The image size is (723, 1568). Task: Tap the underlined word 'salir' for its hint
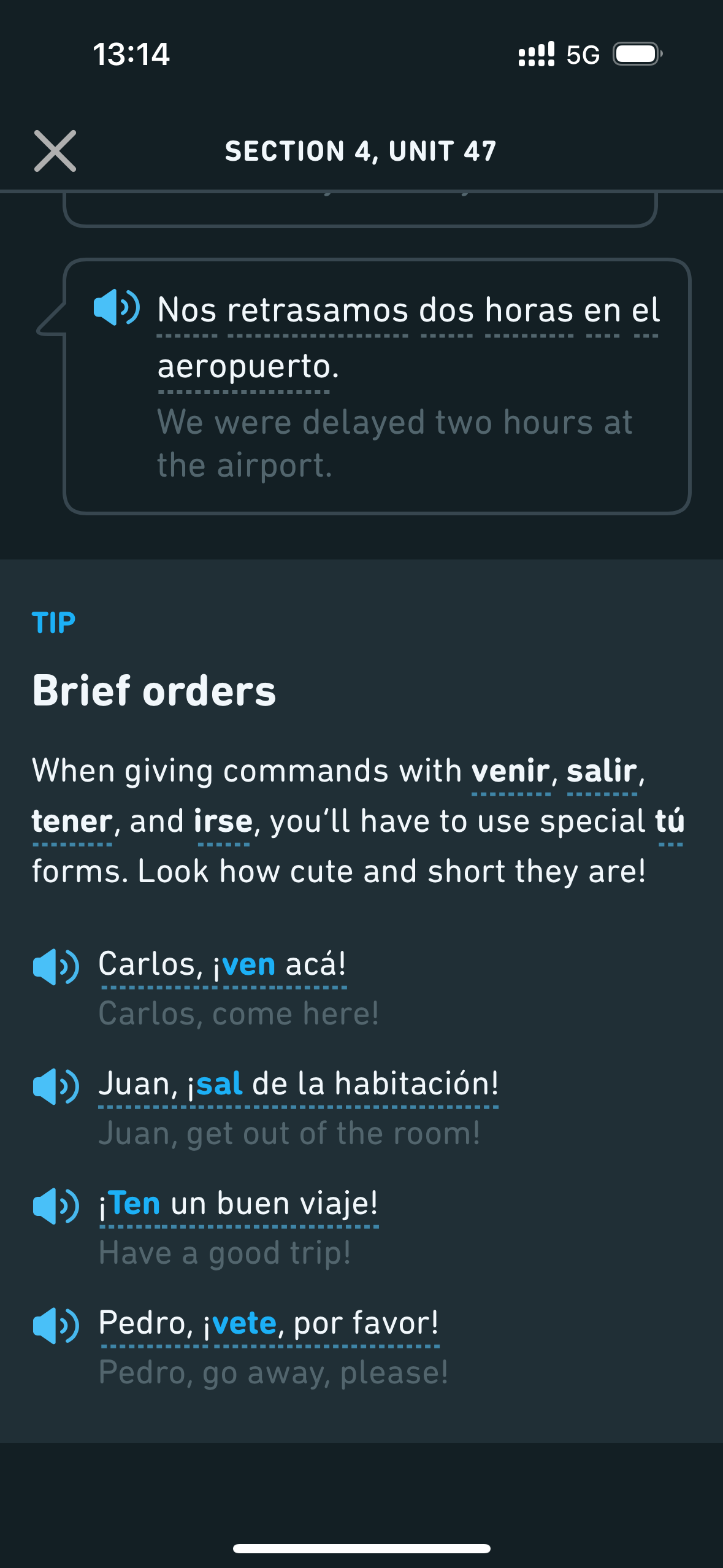click(x=602, y=772)
